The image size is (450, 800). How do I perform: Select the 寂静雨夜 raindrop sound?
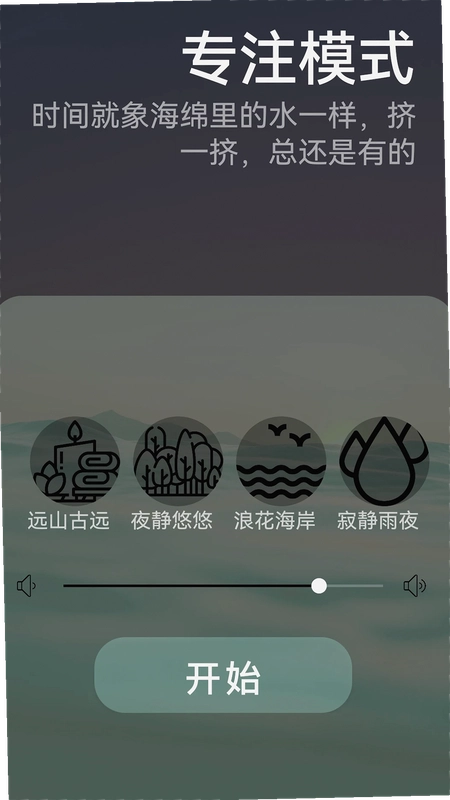[x=384, y=461]
